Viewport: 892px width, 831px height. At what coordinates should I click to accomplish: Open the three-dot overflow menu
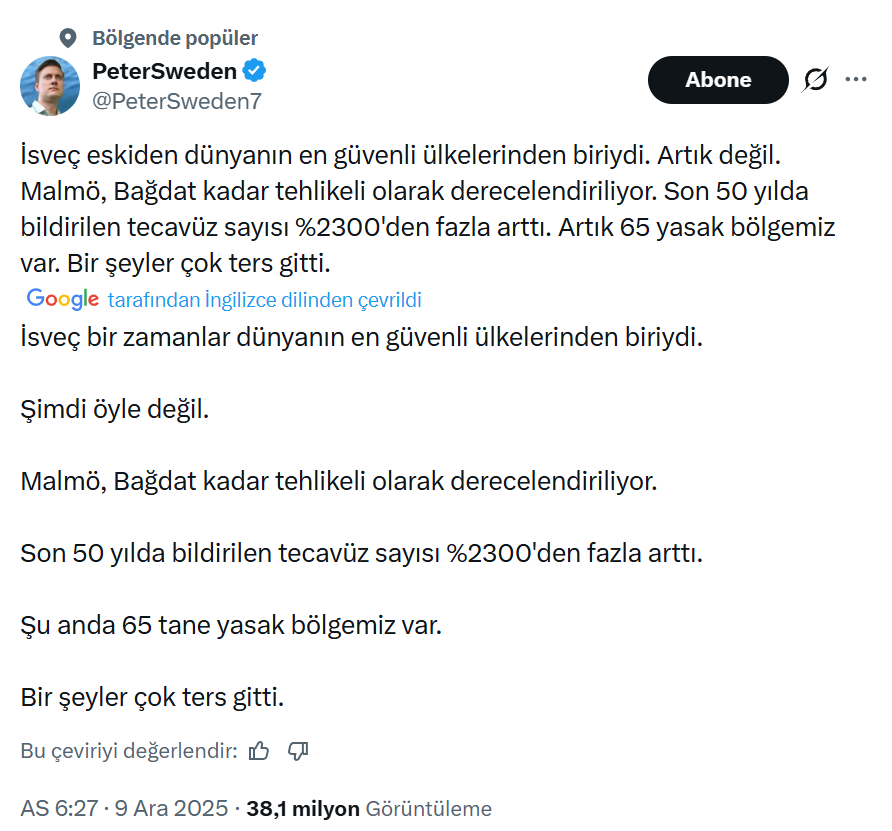point(857,79)
